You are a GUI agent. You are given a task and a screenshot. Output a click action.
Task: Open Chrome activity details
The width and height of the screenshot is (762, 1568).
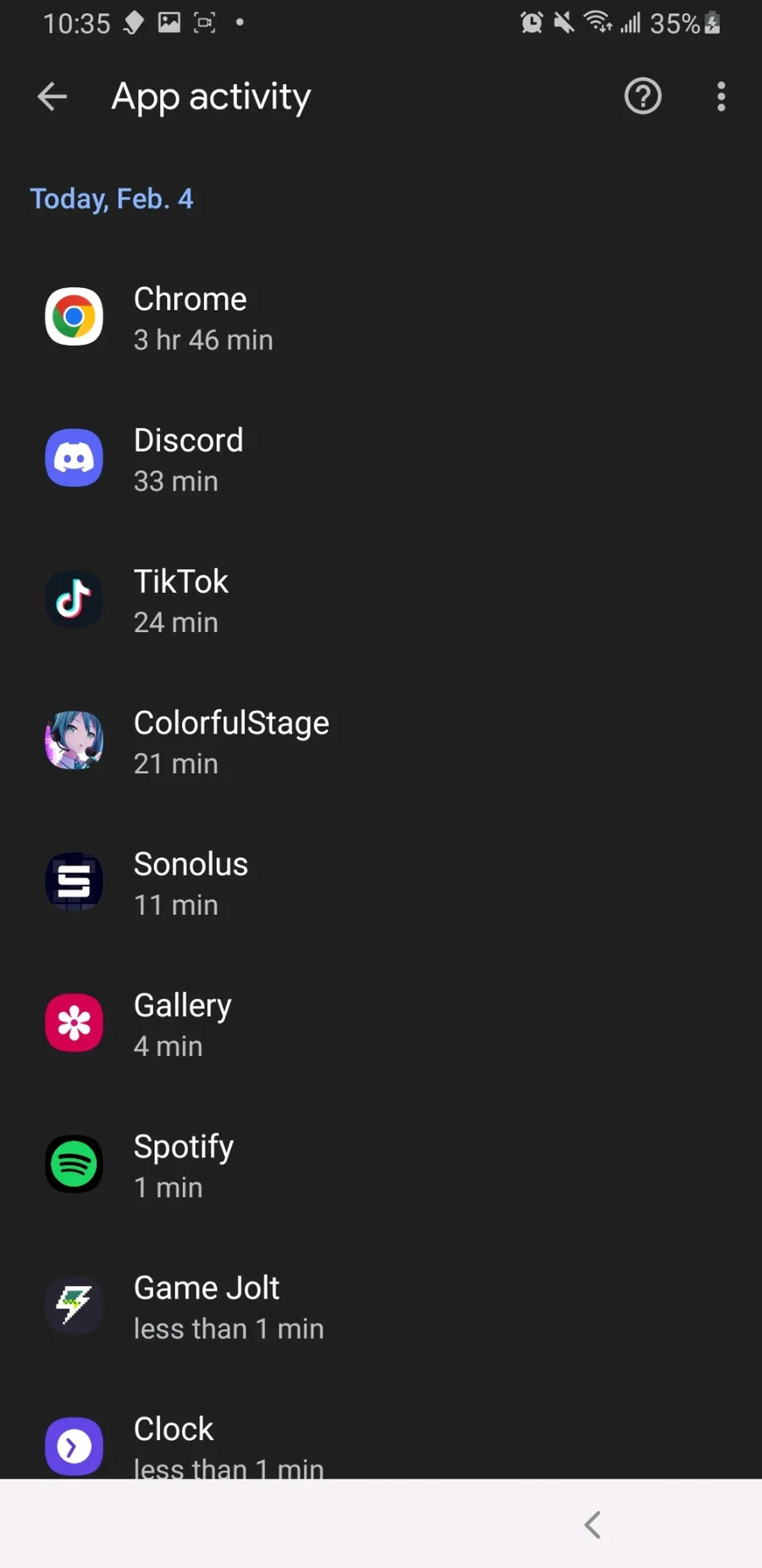tap(203, 319)
